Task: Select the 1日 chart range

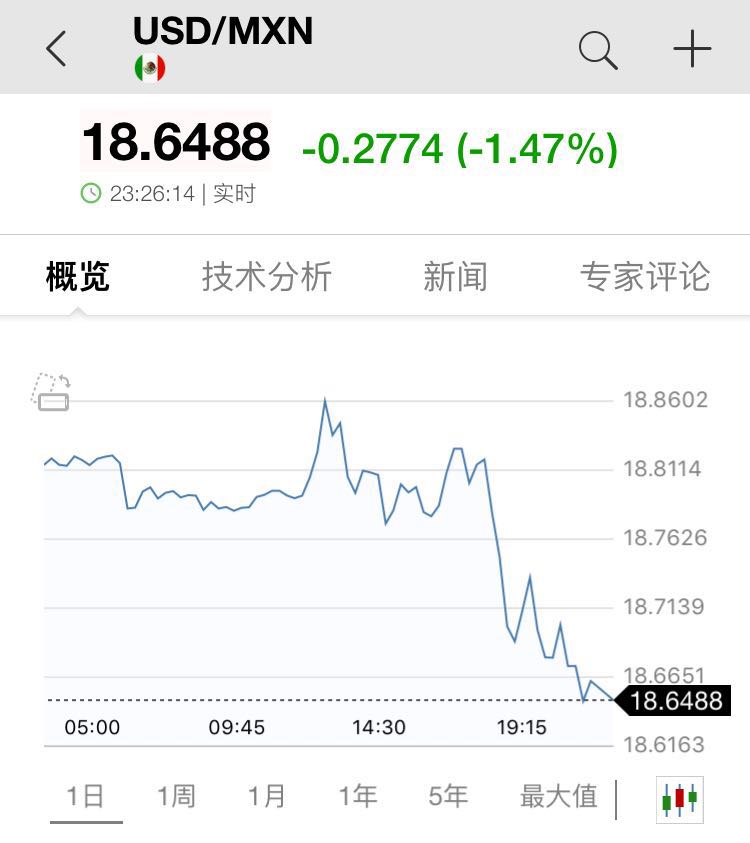Action: tap(86, 796)
